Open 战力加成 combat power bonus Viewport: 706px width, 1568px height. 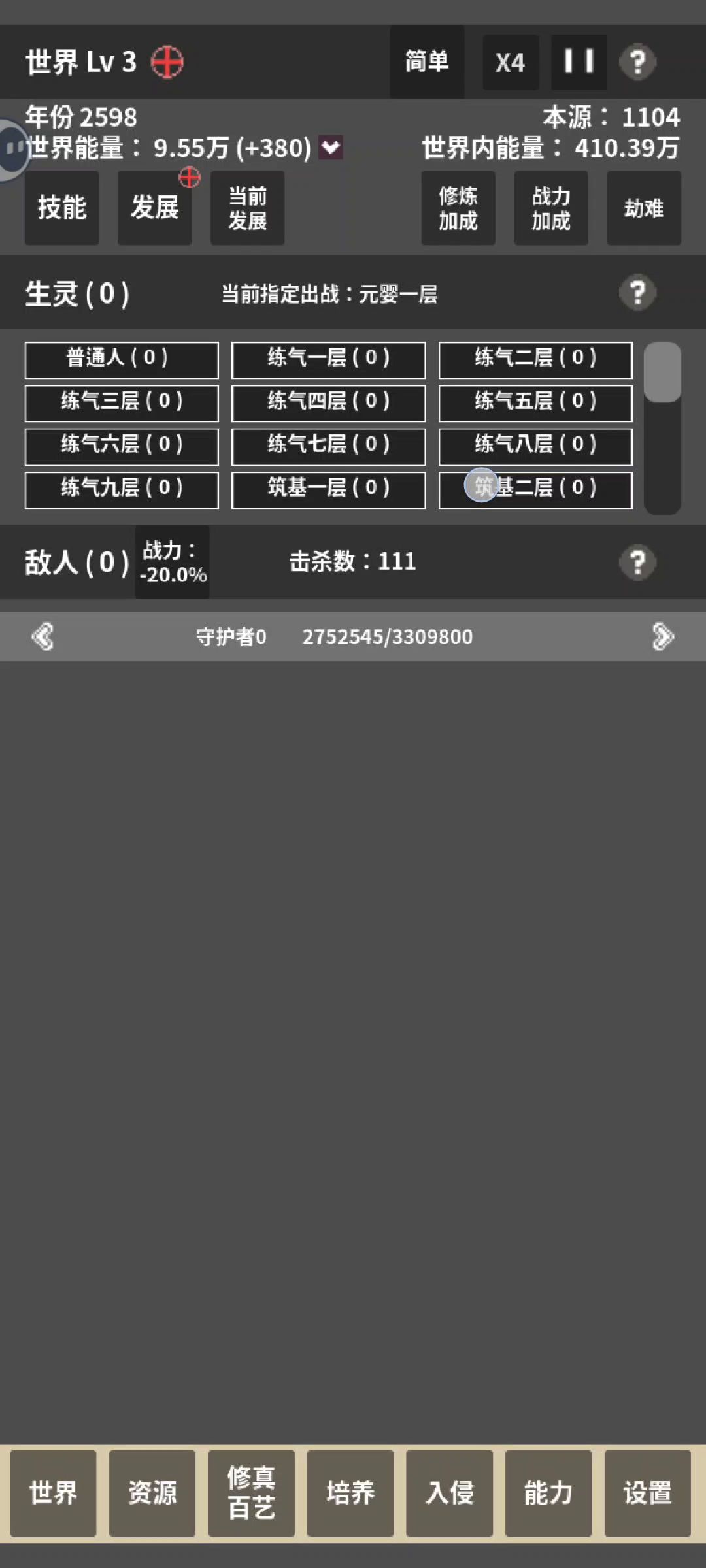(x=550, y=208)
